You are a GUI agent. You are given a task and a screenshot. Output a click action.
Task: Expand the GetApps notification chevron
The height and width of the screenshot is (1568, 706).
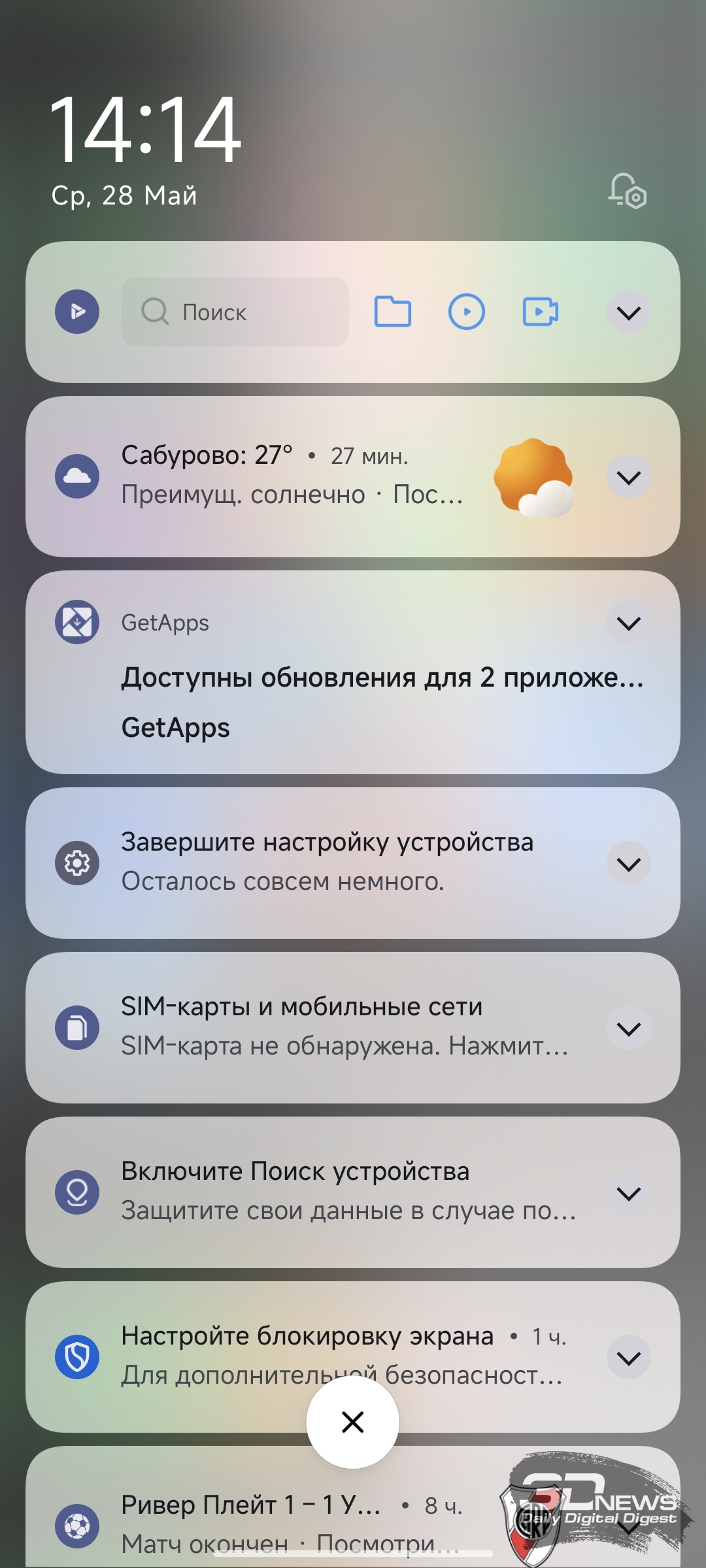click(628, 623)
